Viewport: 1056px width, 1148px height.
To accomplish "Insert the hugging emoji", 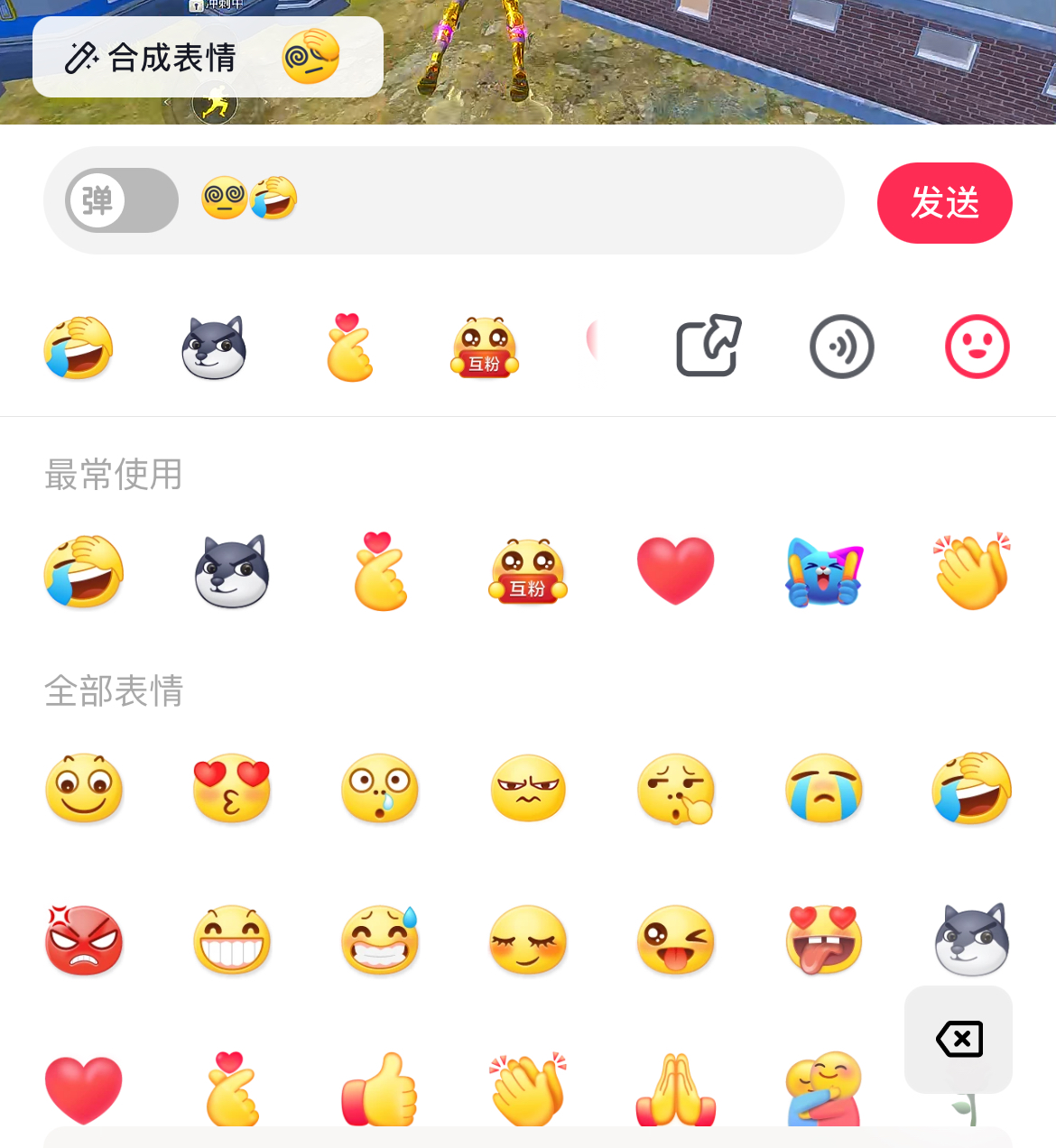I will click(x=824, y=1090).
